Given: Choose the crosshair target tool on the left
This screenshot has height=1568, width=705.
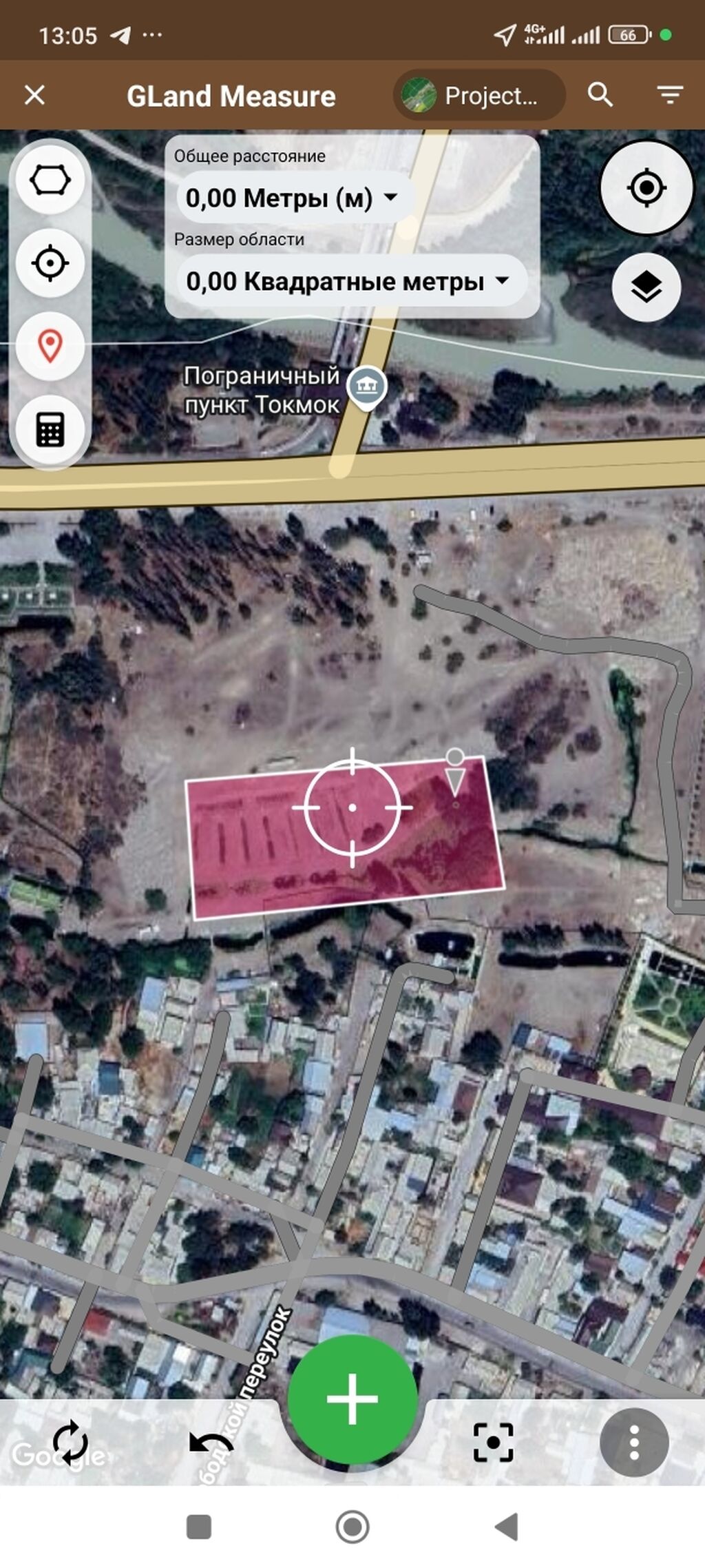Looking at the screenshot, I should 50,262.
